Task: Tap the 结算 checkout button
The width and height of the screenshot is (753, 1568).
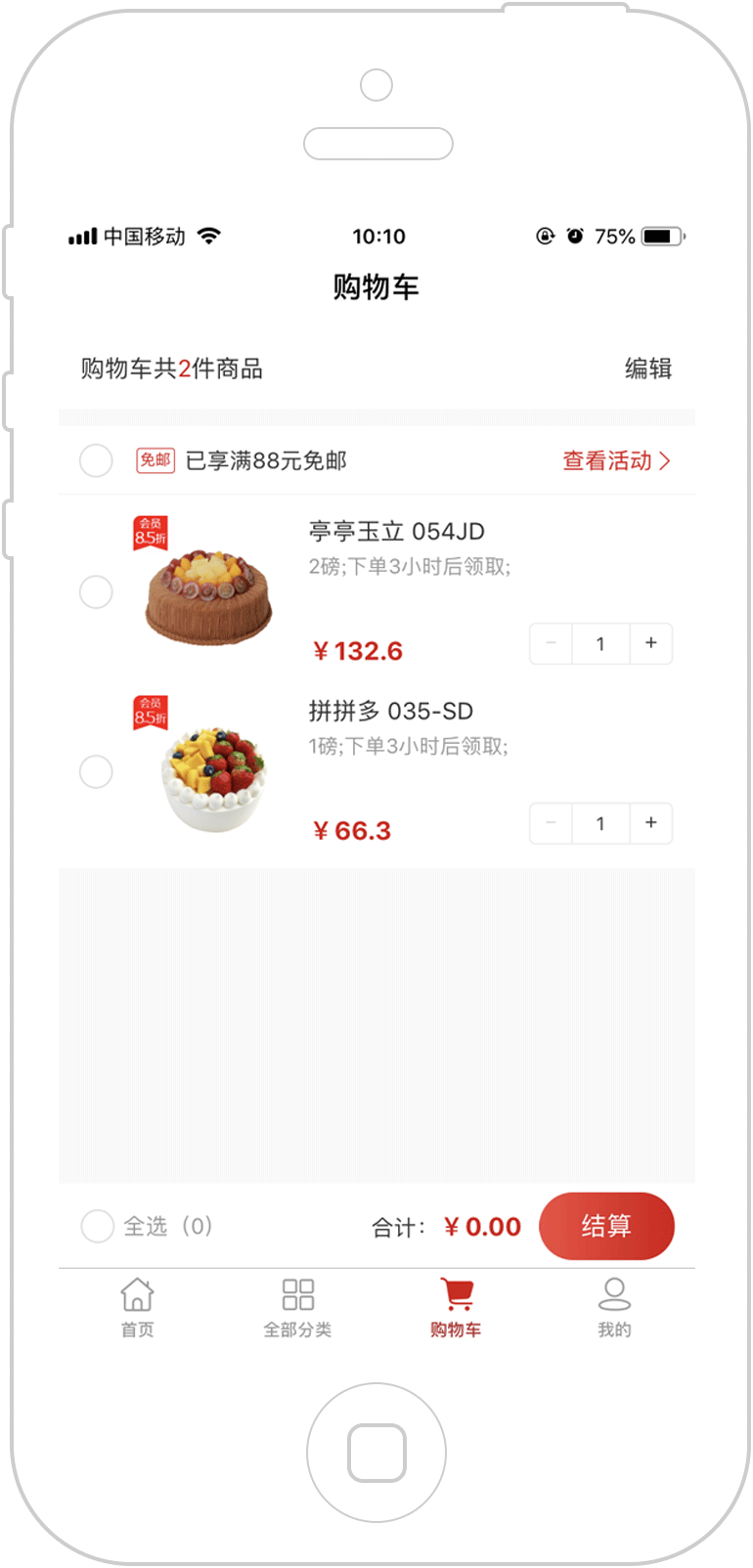Action: coord(606,1226)
